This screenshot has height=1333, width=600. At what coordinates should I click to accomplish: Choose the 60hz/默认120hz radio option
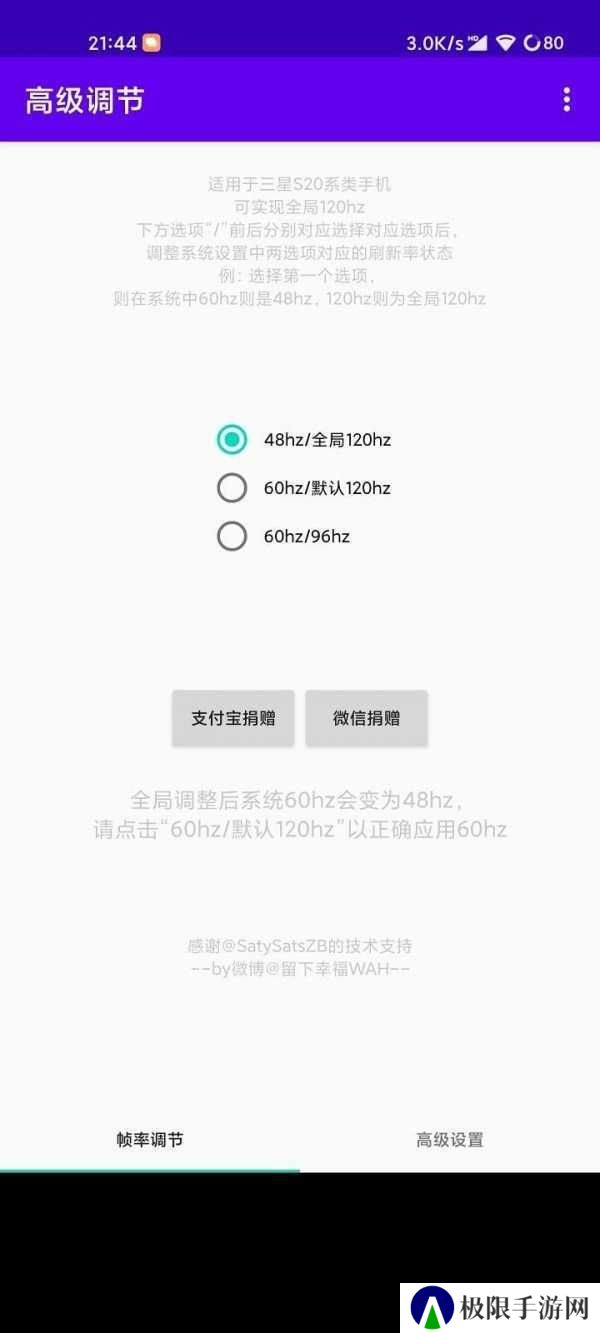tap(232, 488)
